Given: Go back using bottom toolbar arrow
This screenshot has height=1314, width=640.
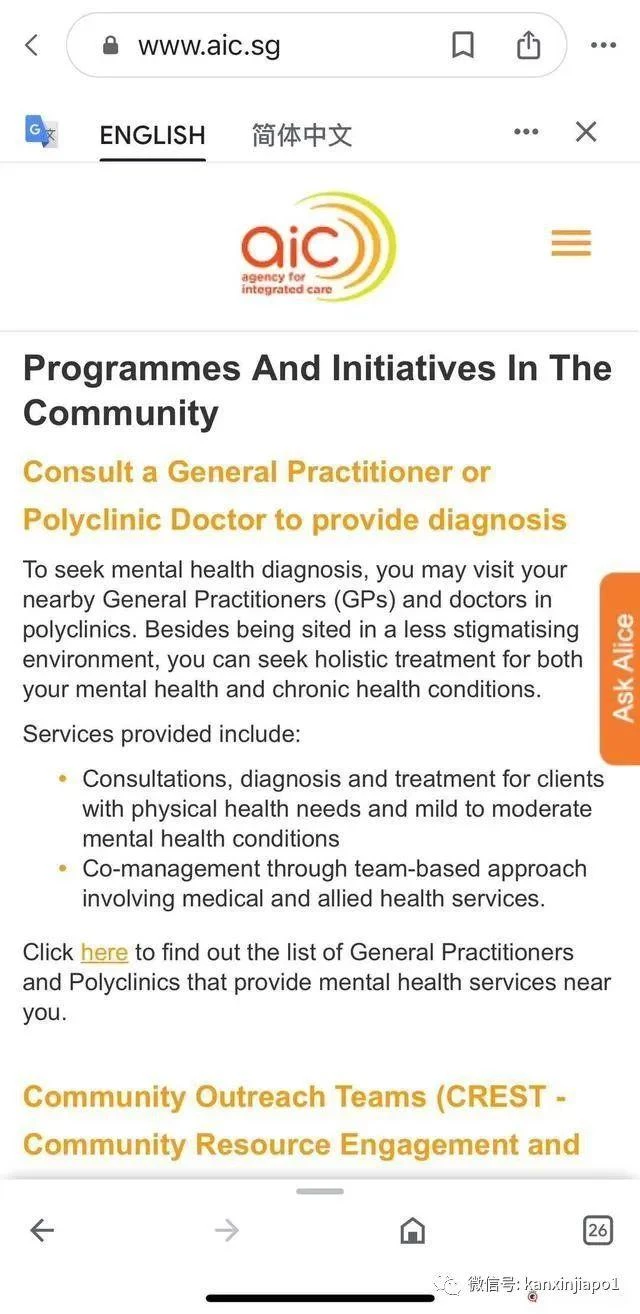Looking at the screenshot, I should click(x=41, y=1230).
